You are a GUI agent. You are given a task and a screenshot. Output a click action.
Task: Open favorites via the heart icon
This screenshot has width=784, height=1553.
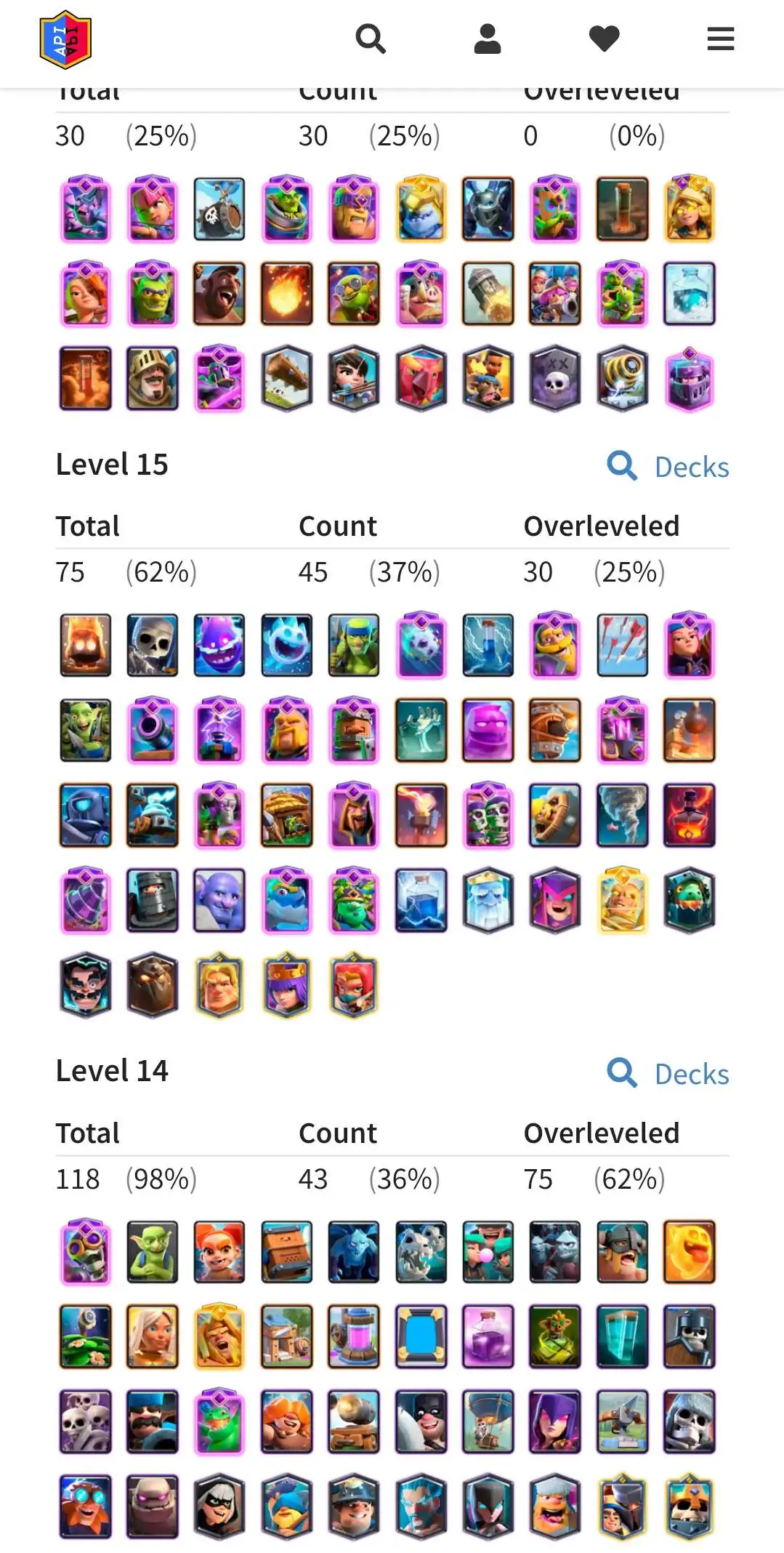(x=604, y=39)
